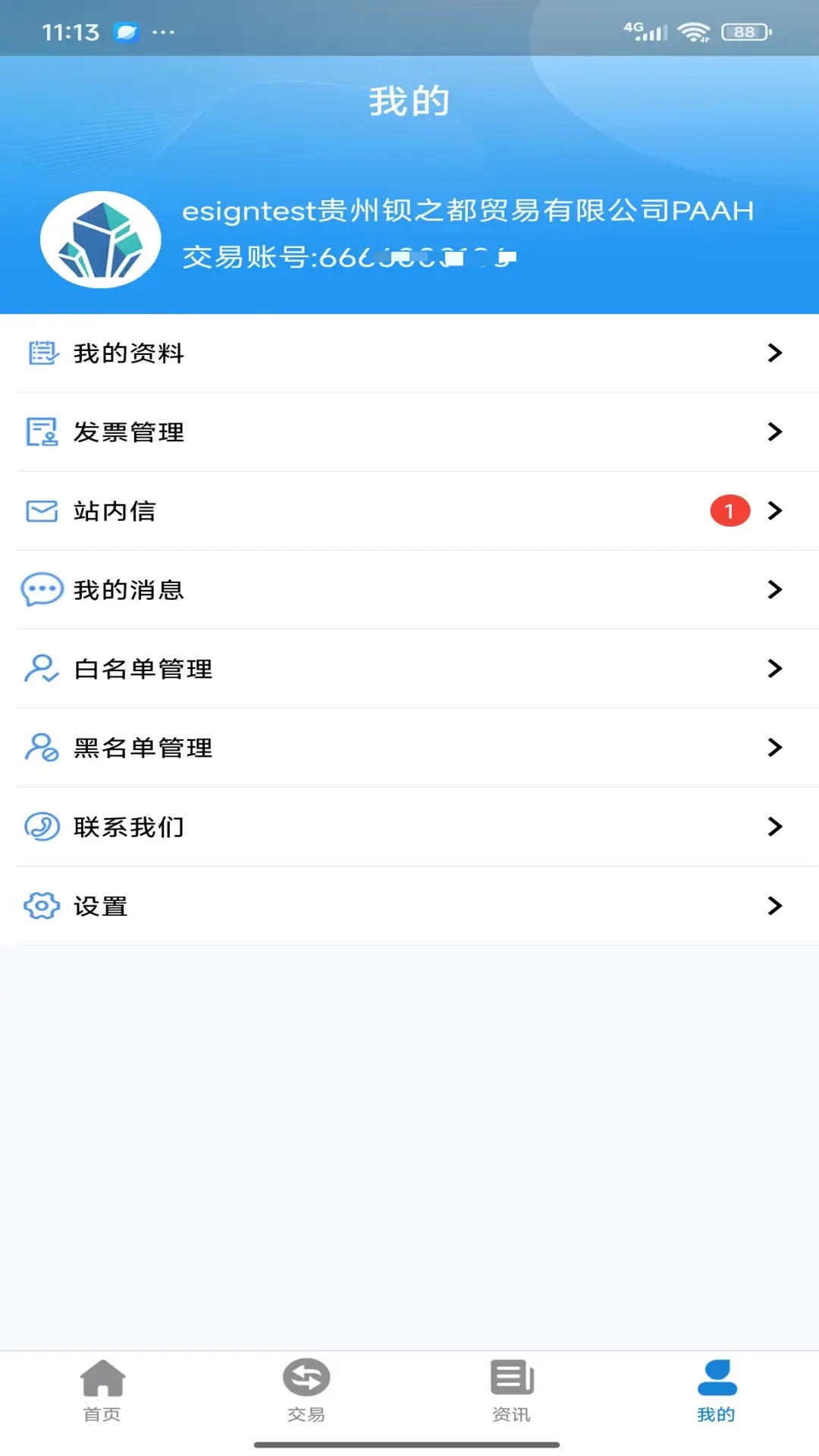View 我的消息 messages
This screenshot has width=819, height=1456.
pos(409,590)
